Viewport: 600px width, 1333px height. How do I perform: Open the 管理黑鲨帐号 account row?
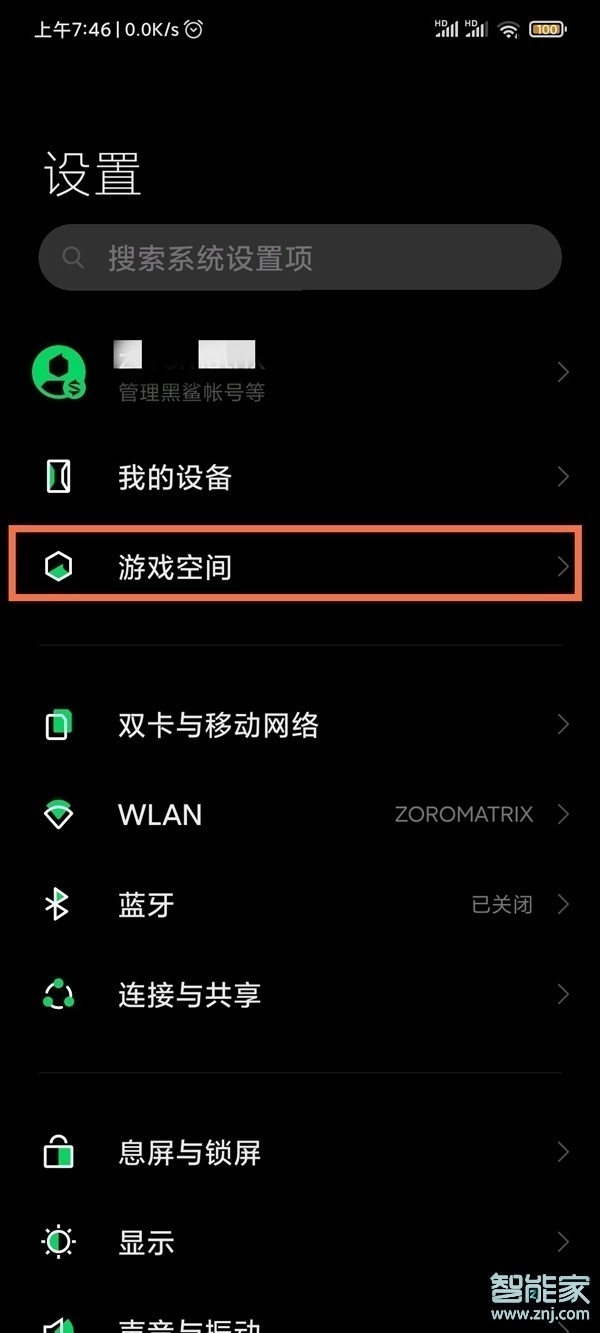pyautogui.click(x=300, y=373)
